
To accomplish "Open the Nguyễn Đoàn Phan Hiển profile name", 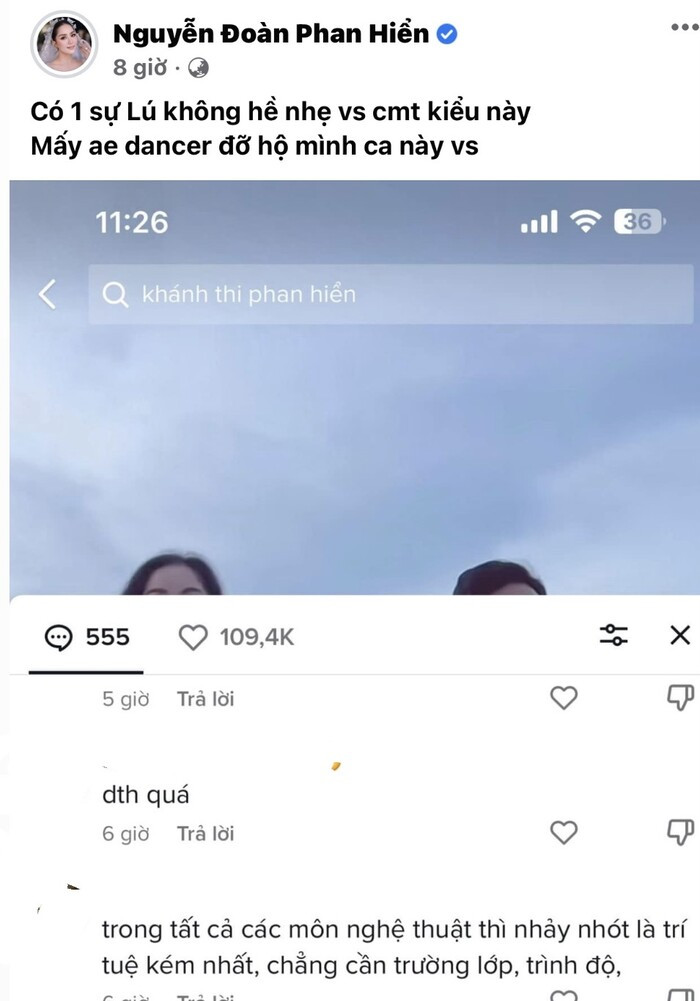I will 270,33.
